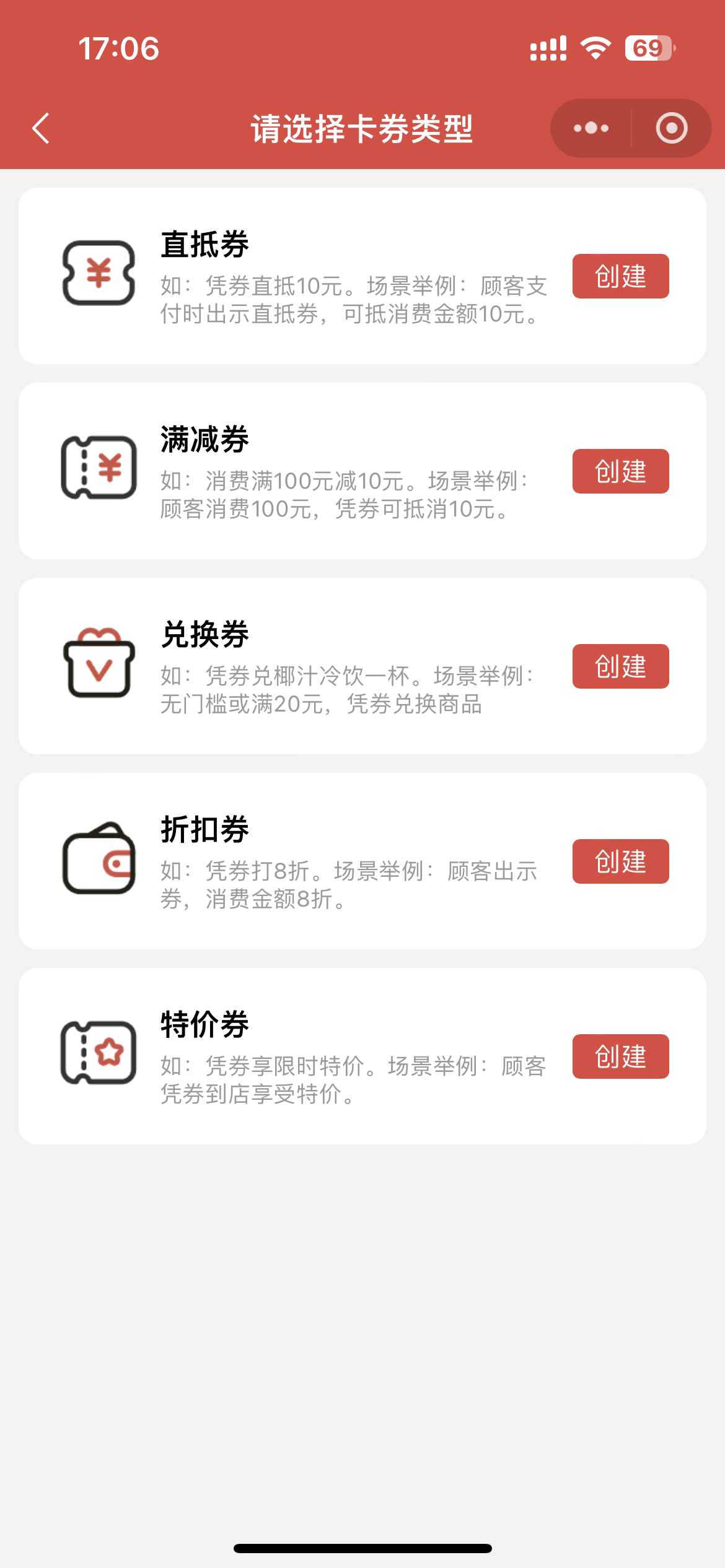
Task: Tap 创建 for 兑换券
Action: 620,666
